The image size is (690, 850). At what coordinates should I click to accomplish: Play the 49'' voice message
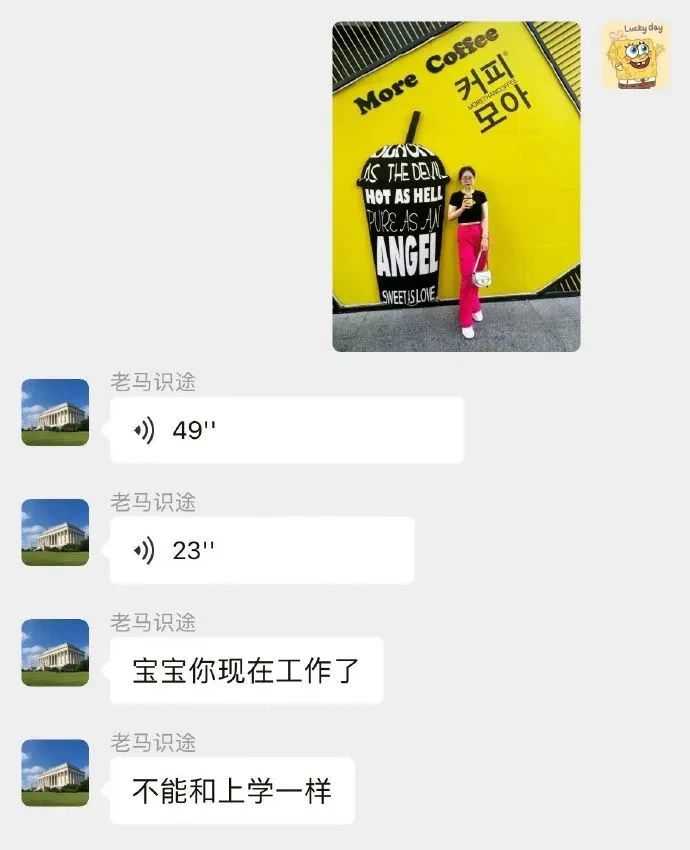pos(286,431)
